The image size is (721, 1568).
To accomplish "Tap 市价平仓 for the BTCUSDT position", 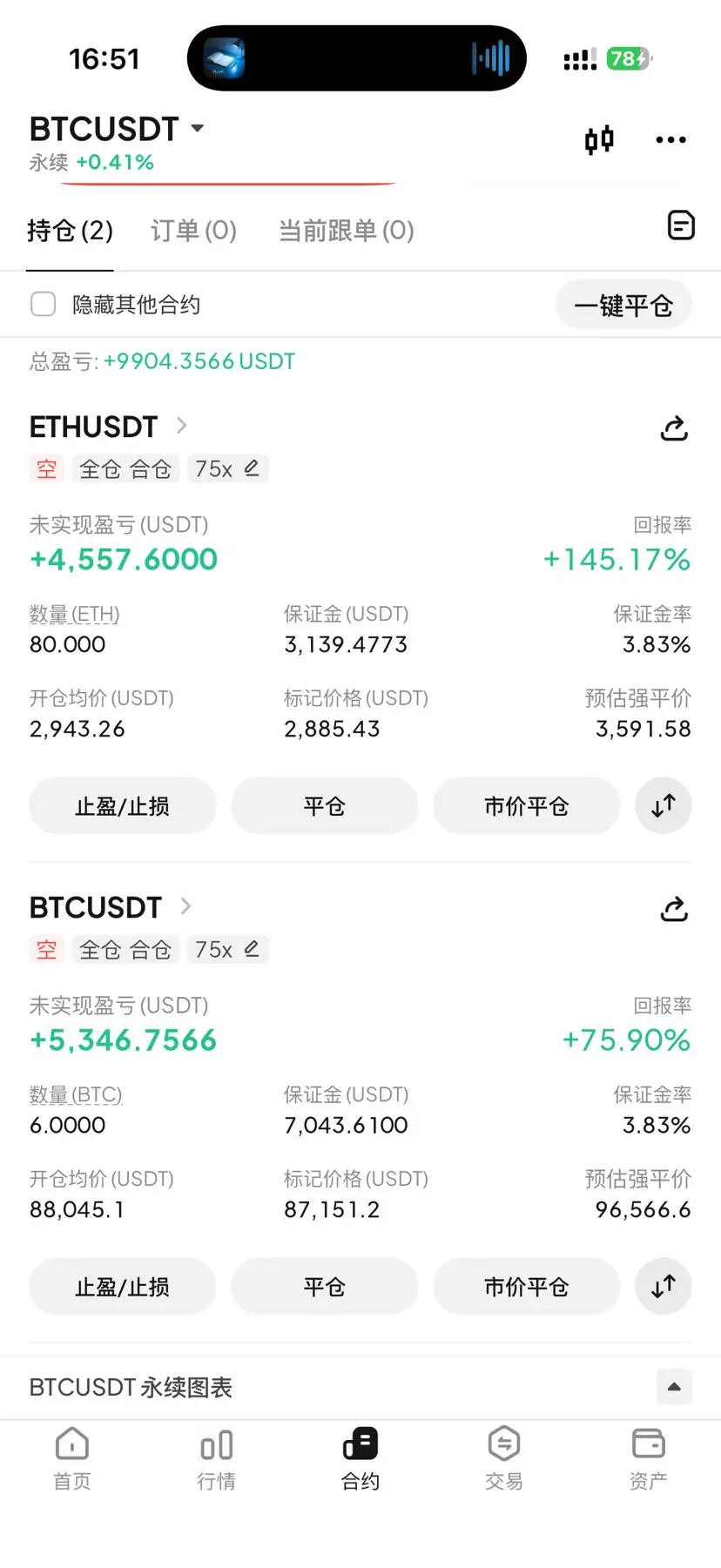I will pyautogui.click(x=526, y=1287).
